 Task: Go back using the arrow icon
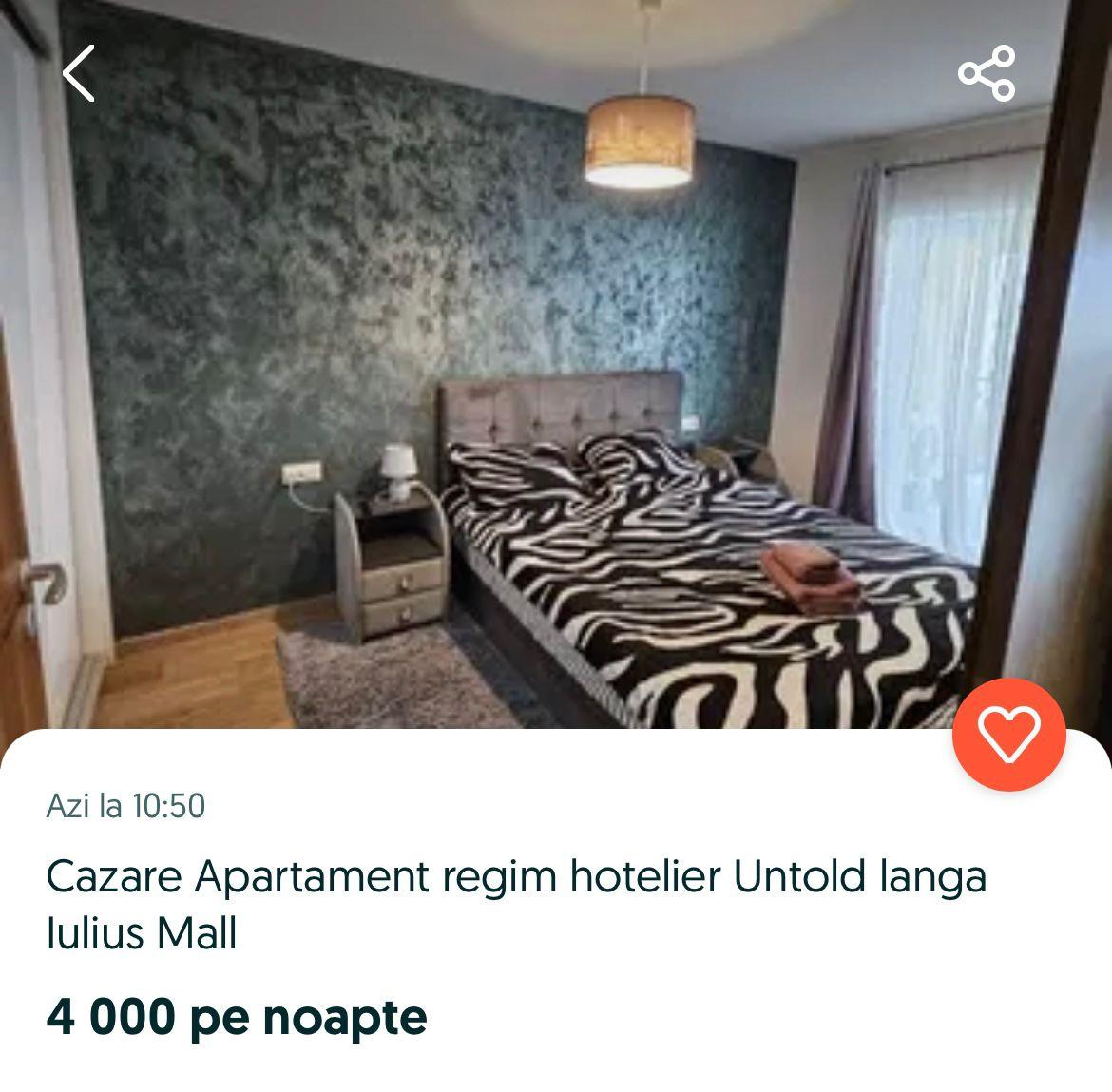click(x=79, y=73)
